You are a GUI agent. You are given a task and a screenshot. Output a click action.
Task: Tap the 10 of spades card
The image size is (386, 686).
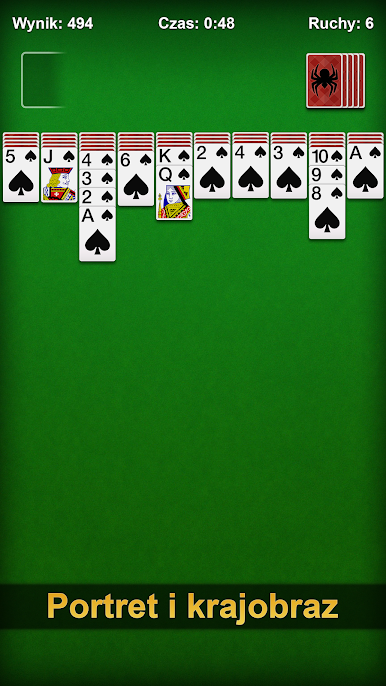point(327,157)
